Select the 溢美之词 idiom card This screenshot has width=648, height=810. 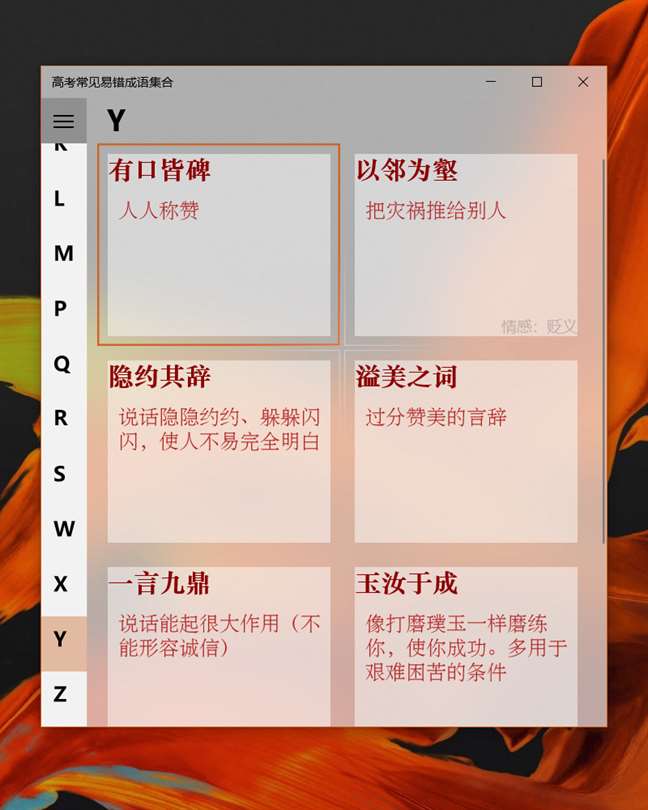click(465, 451)
